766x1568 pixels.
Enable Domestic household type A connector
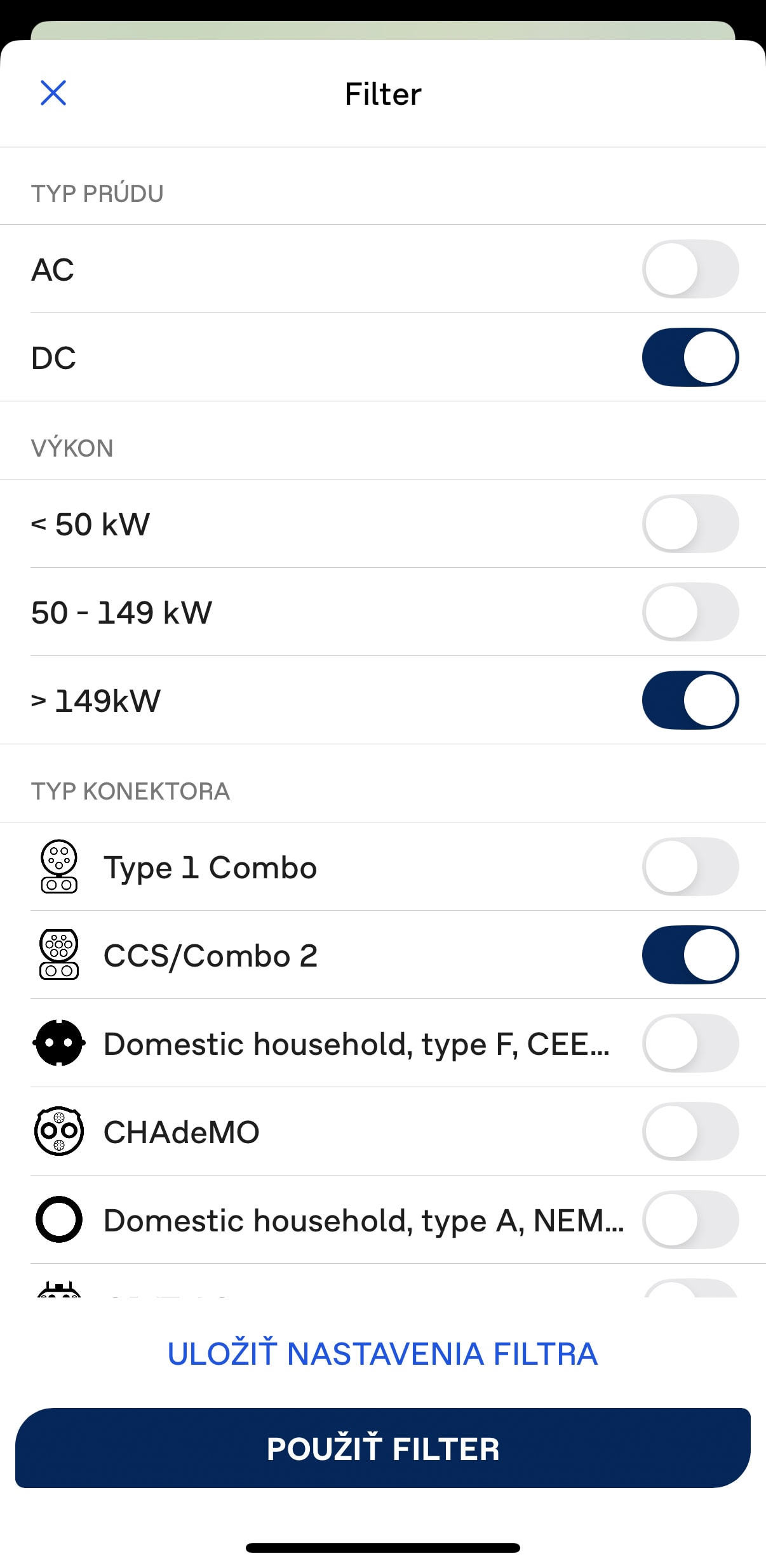(x=690, y=1220)
